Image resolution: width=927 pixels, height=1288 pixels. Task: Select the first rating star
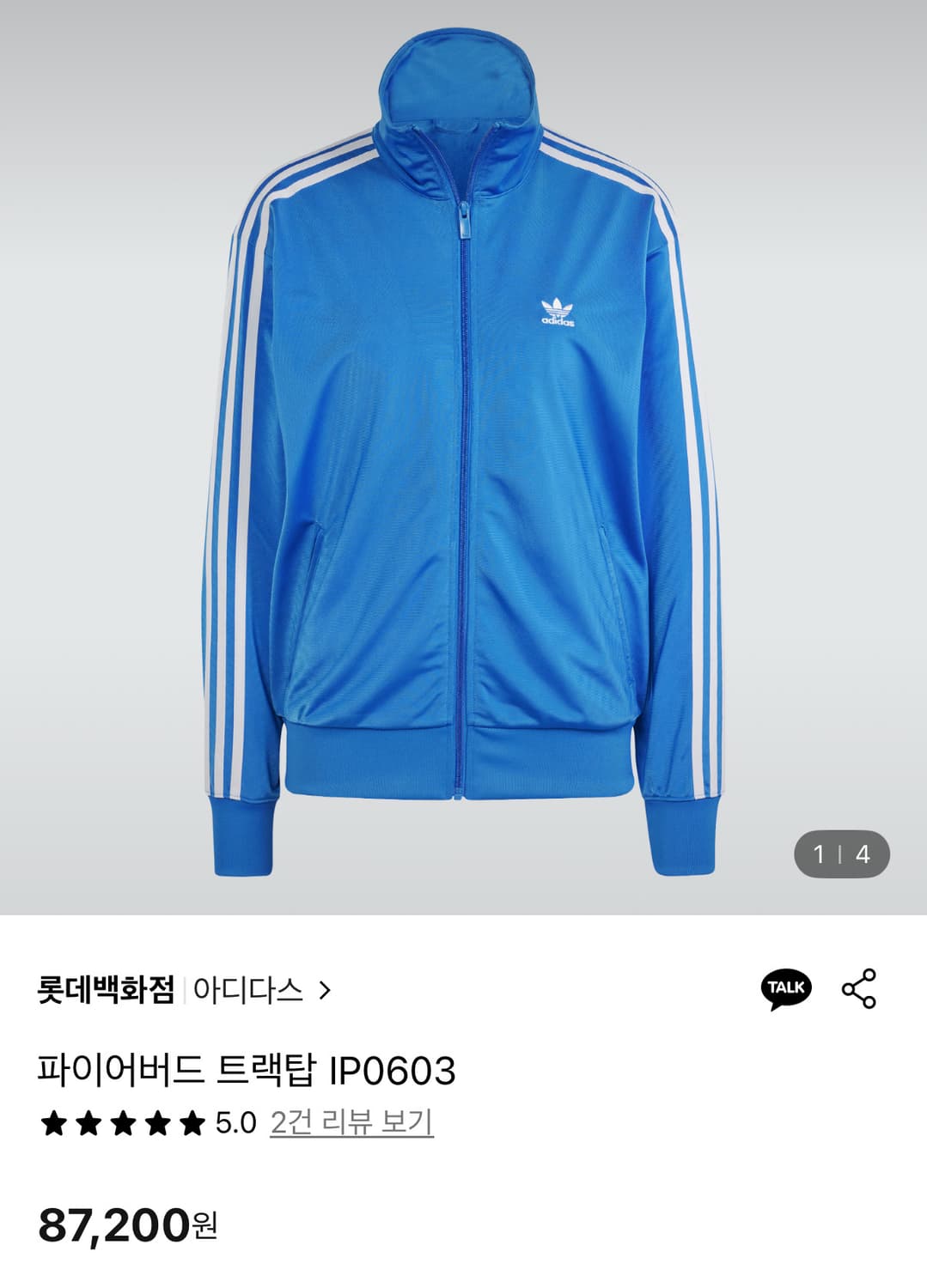point(52,1121)
